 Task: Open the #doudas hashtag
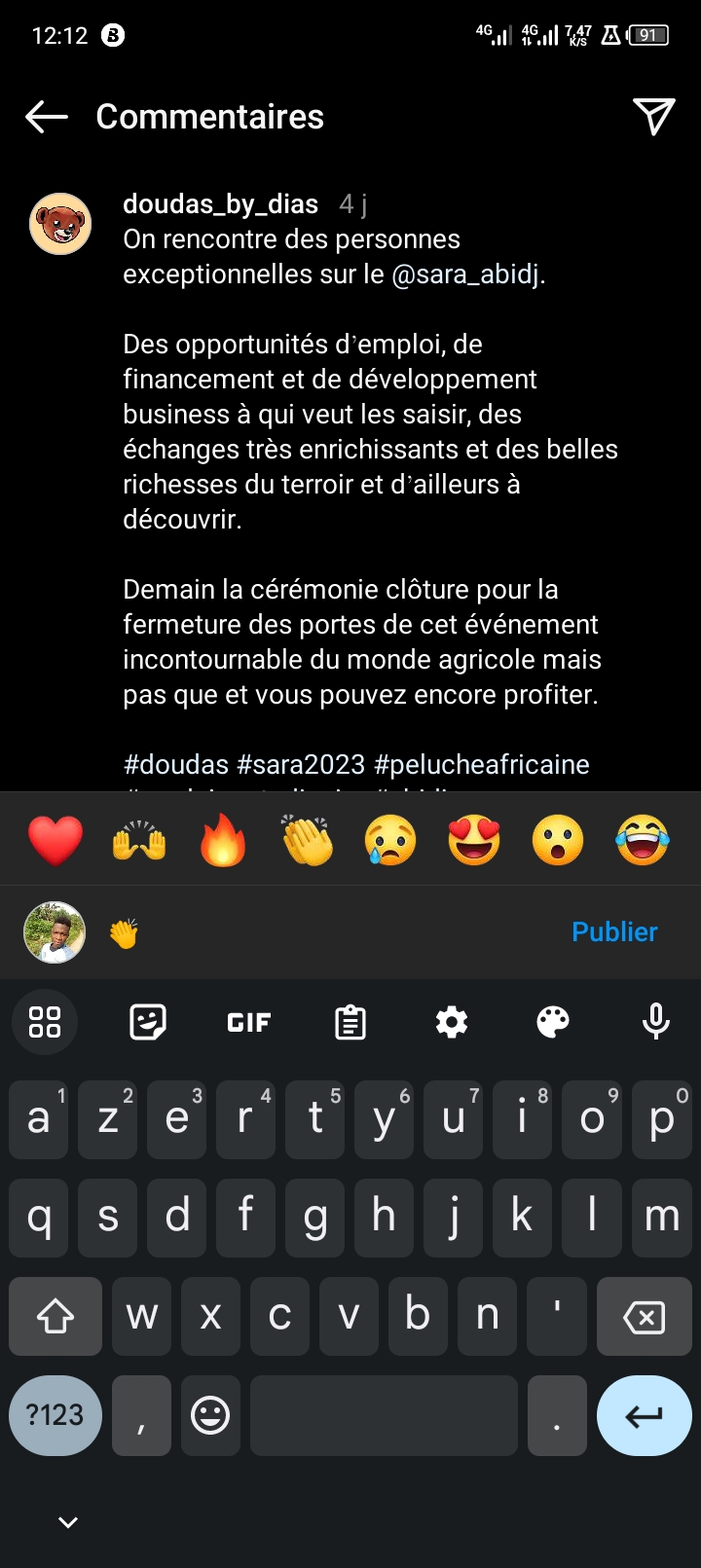point(176,765)
